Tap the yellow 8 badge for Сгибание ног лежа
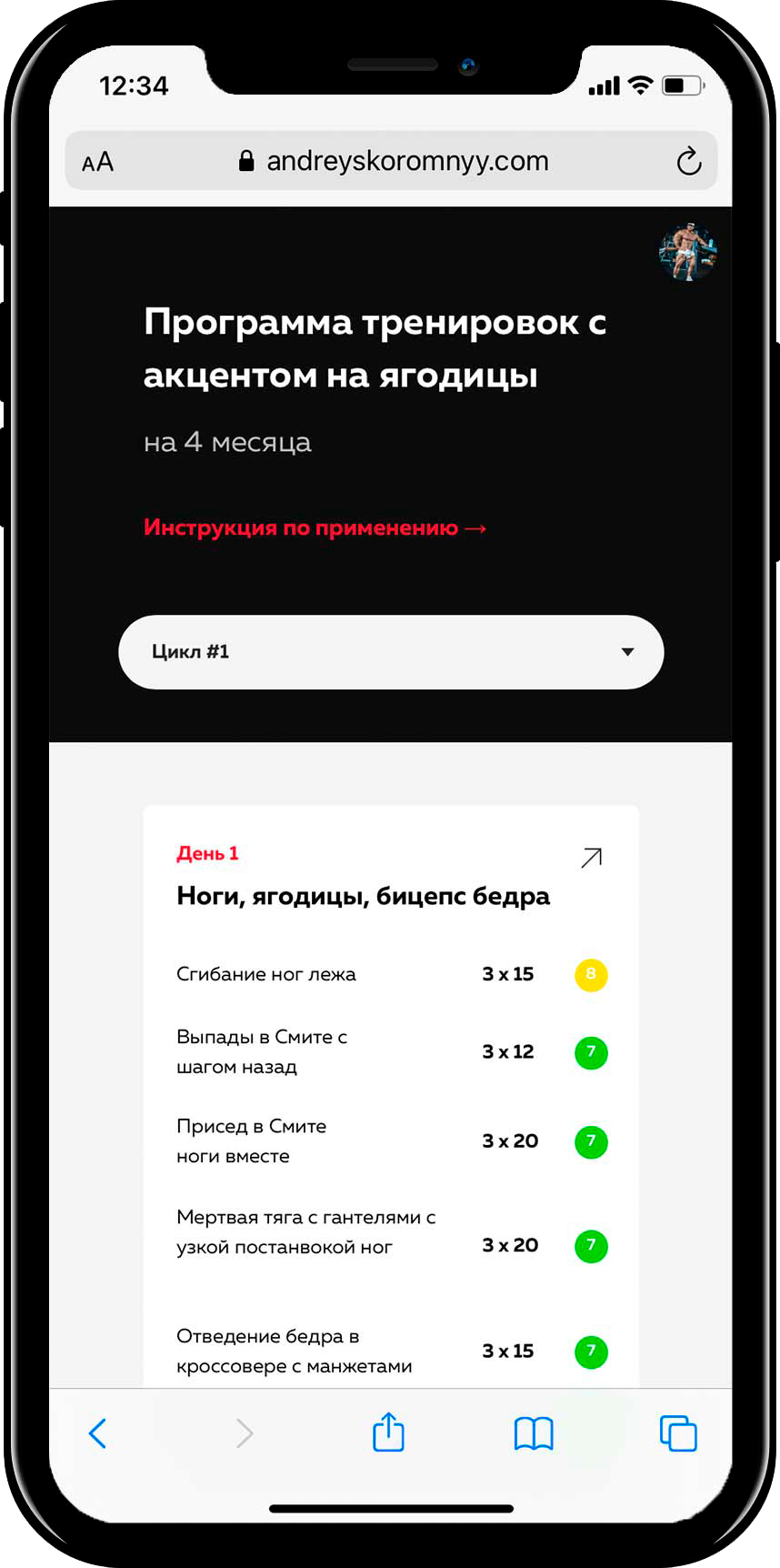 pos(591,974)
